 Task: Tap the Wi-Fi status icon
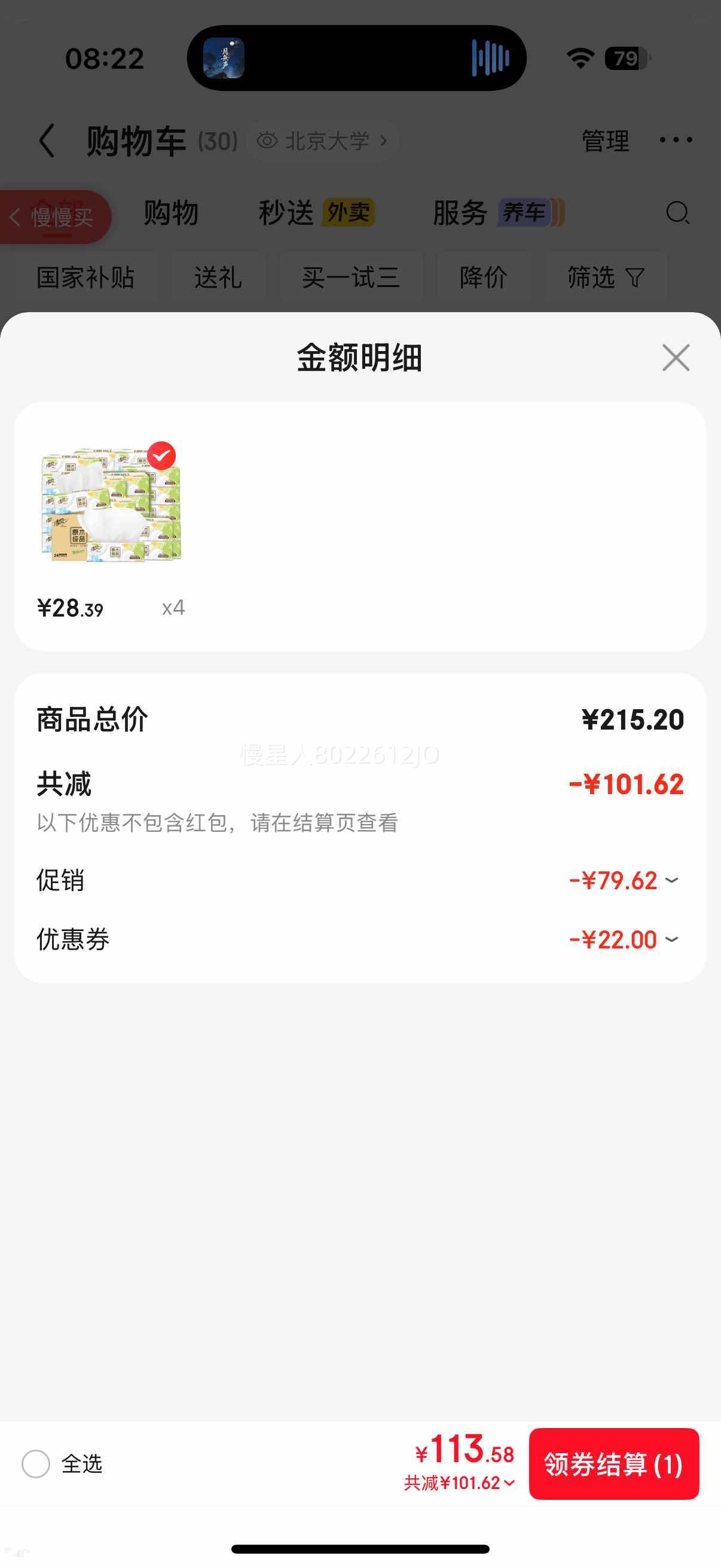point(579,58)
